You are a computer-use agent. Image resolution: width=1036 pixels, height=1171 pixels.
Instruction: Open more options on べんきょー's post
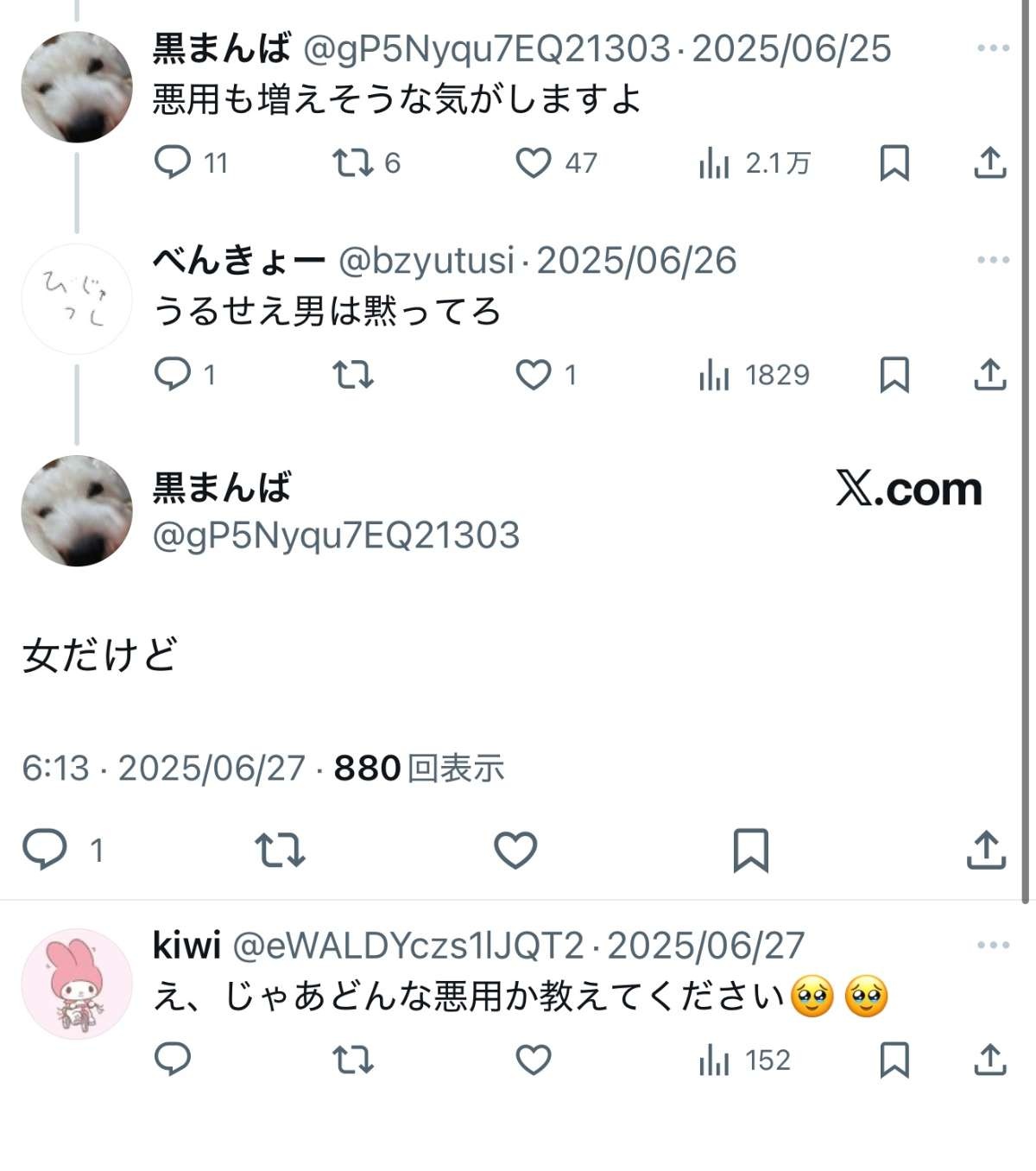993,260
